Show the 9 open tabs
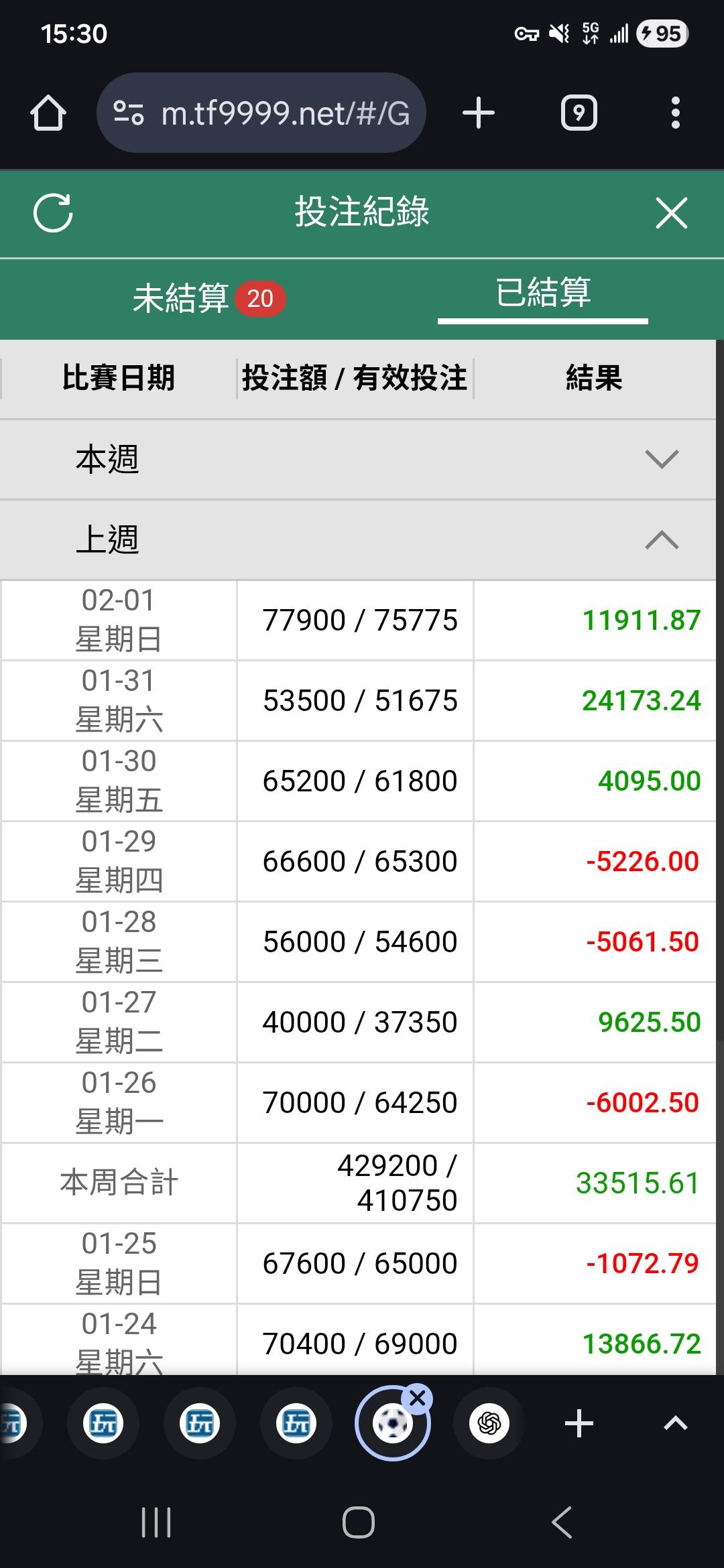 tap(579, 113)
